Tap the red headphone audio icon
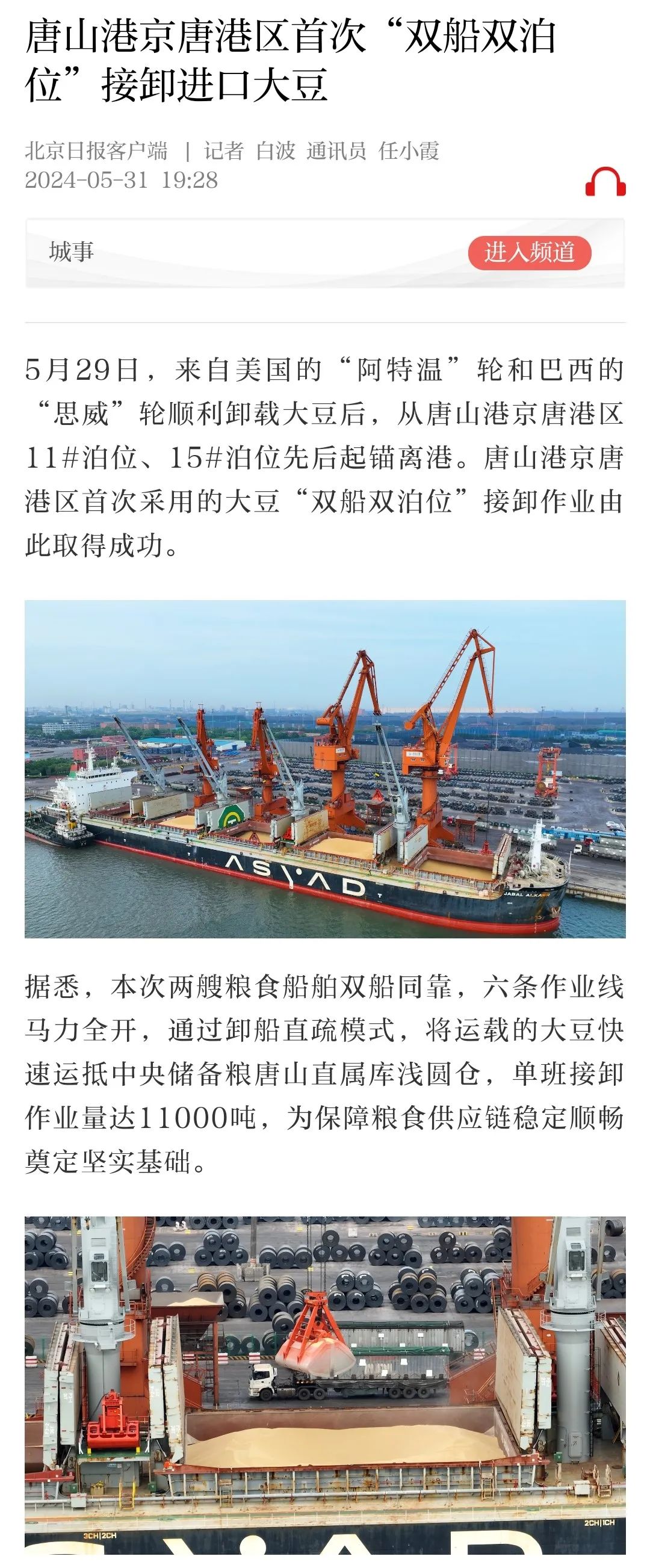The width and height of the screenshot is (650, 1568). tap(605, 182)
